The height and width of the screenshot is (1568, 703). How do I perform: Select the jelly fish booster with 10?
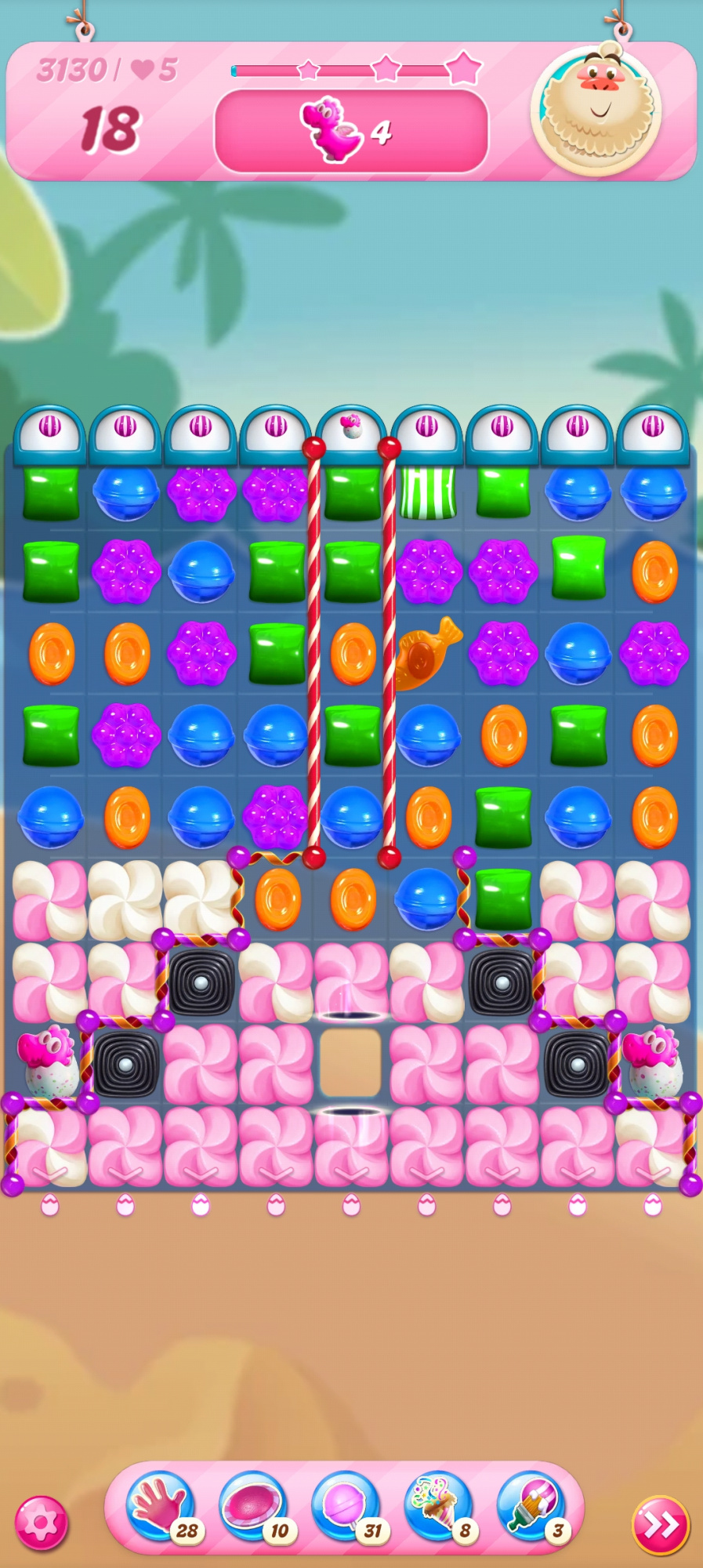tap(252, 1505)
